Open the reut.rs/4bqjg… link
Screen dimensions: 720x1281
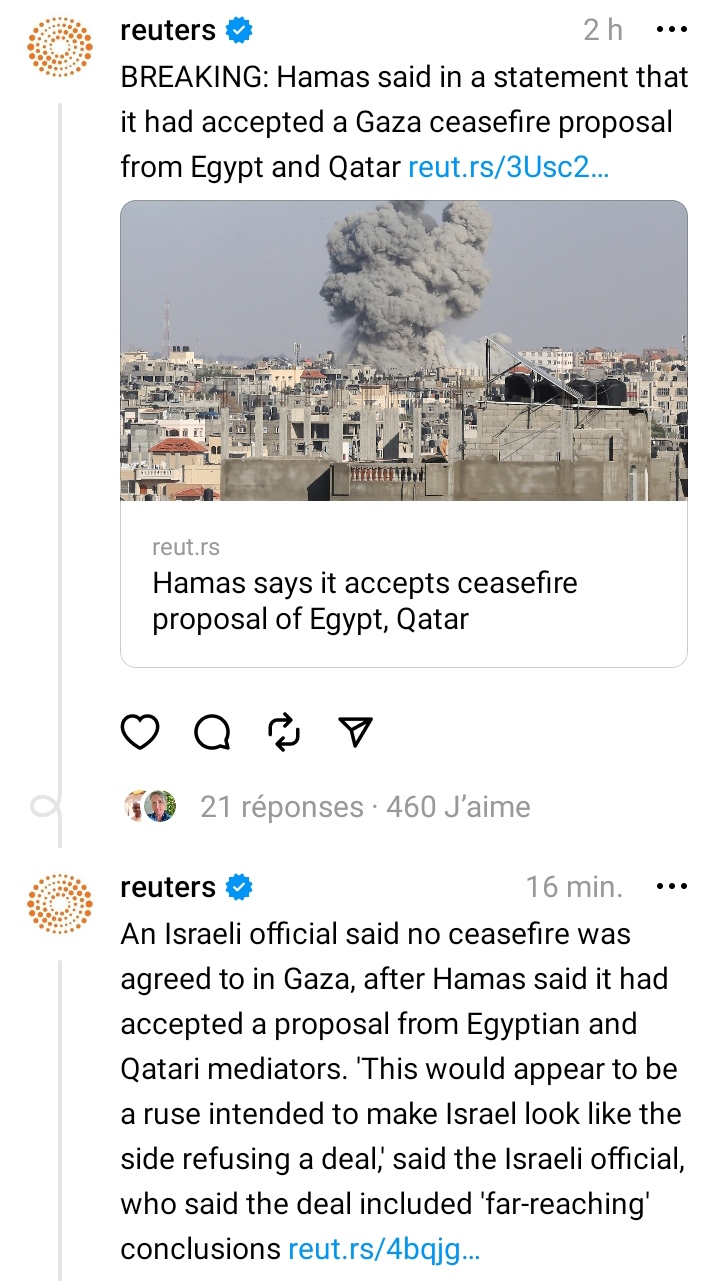point(384,1249)
